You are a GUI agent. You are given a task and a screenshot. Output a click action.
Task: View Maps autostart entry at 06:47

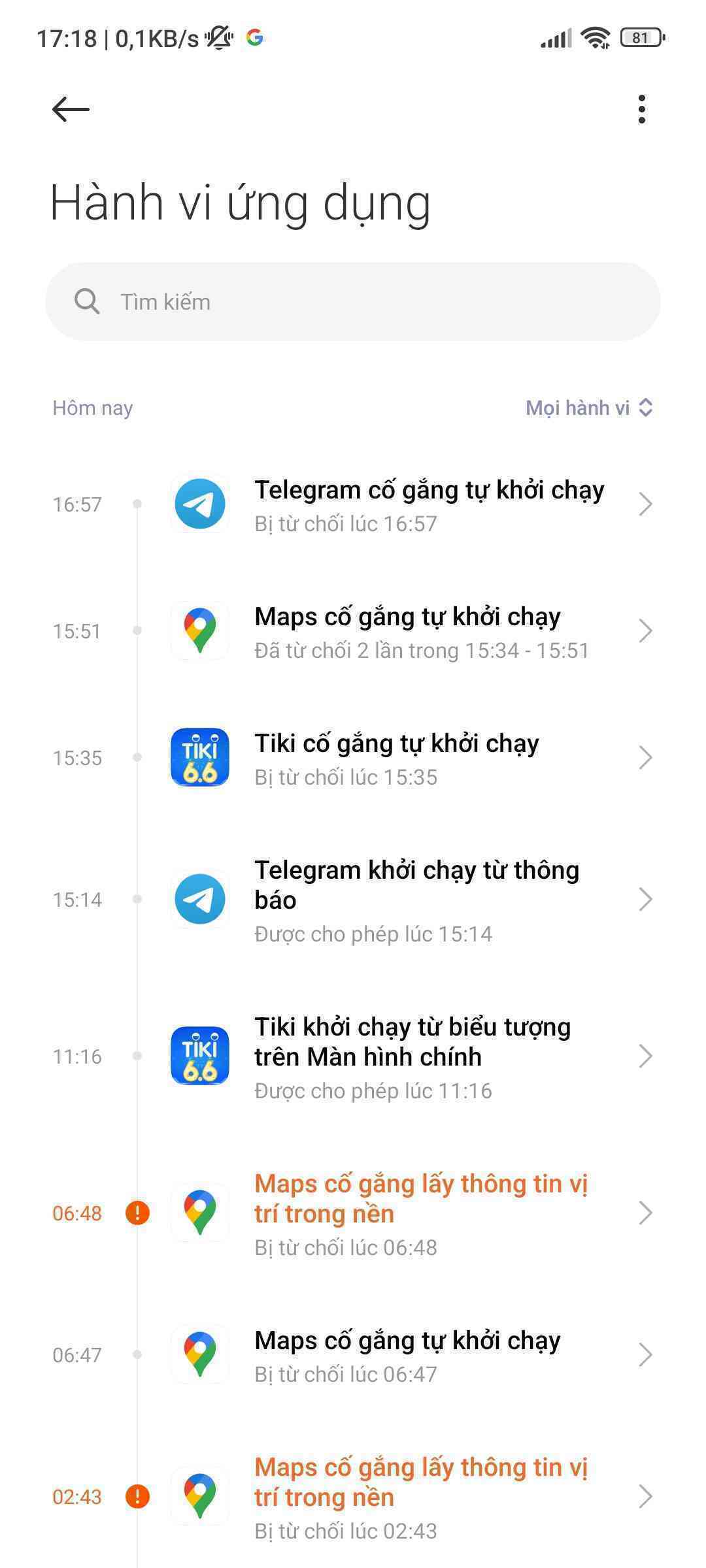[418, 1355]
